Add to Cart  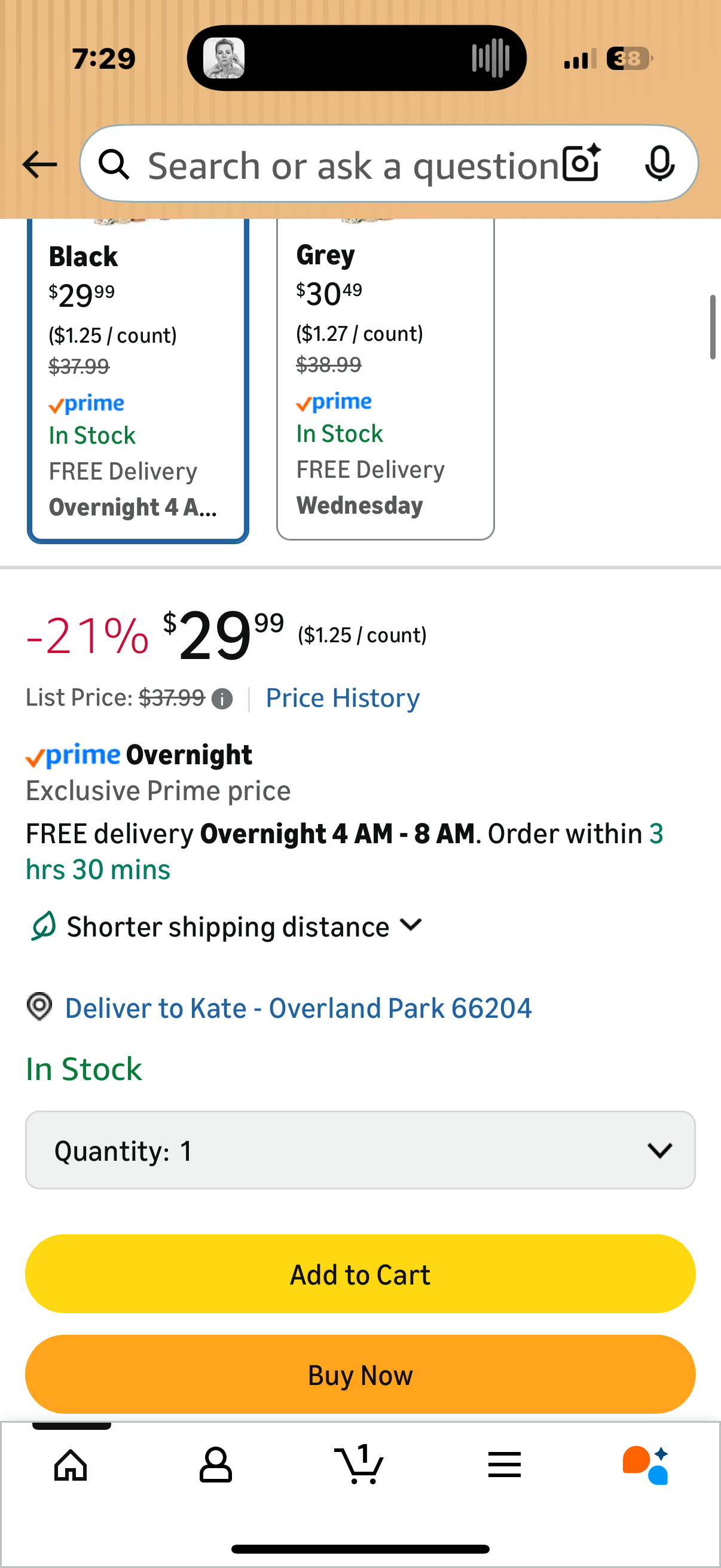coord(360,1274)
